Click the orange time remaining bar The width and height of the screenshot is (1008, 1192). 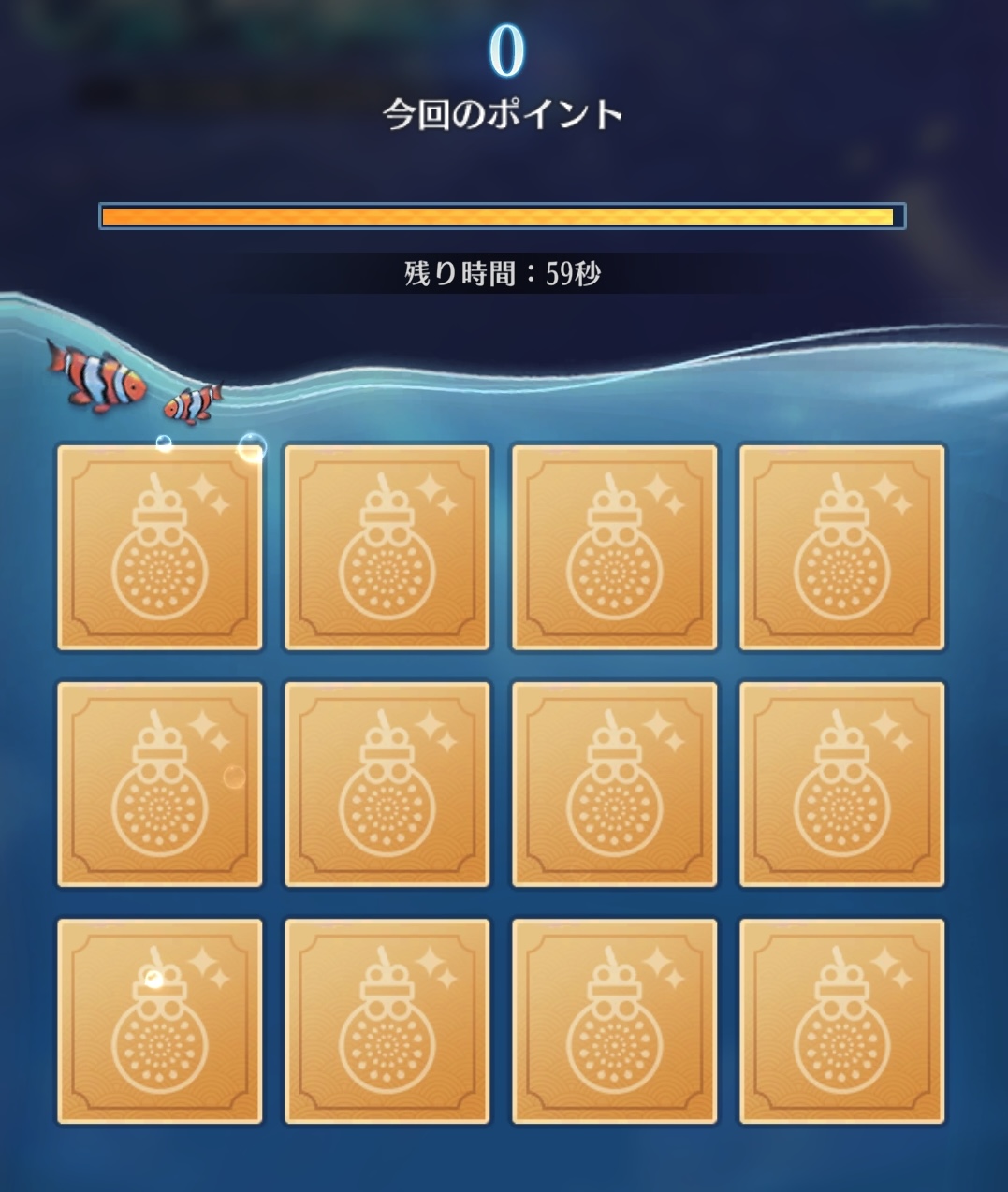tap(501, 215)
